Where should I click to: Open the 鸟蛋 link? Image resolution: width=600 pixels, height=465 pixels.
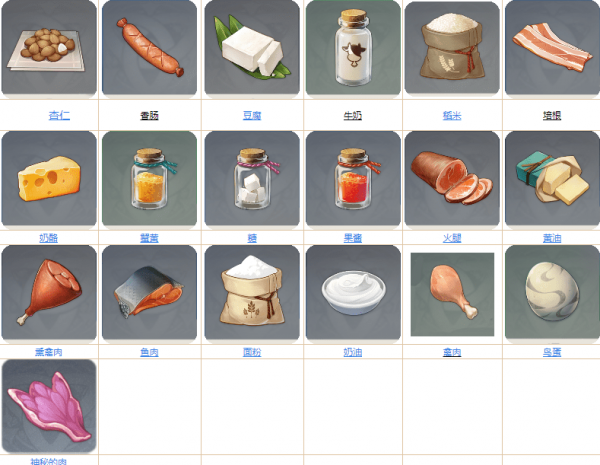552,352
